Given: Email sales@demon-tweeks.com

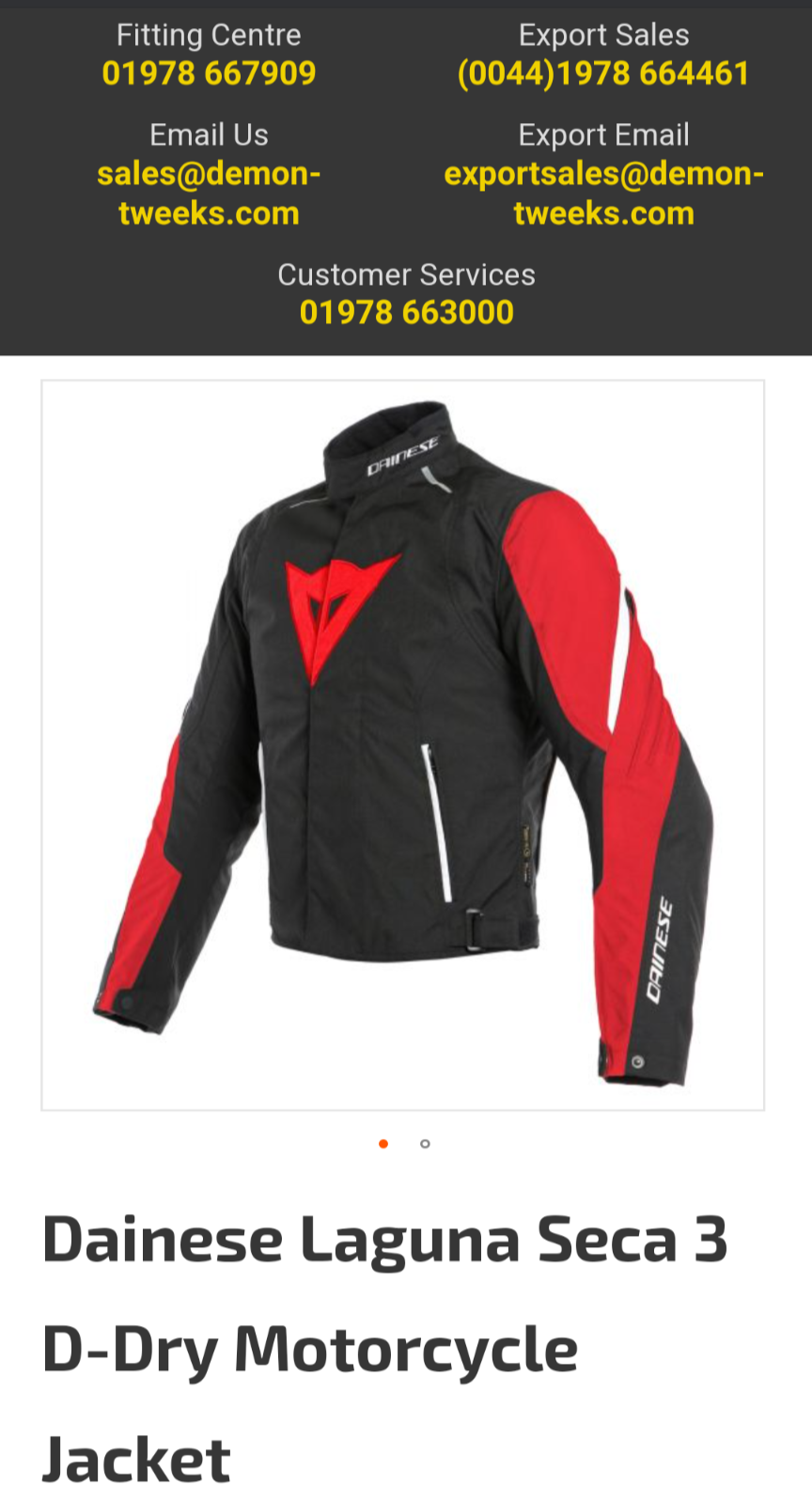Looking at the screenshot, I should click(209, 193).
